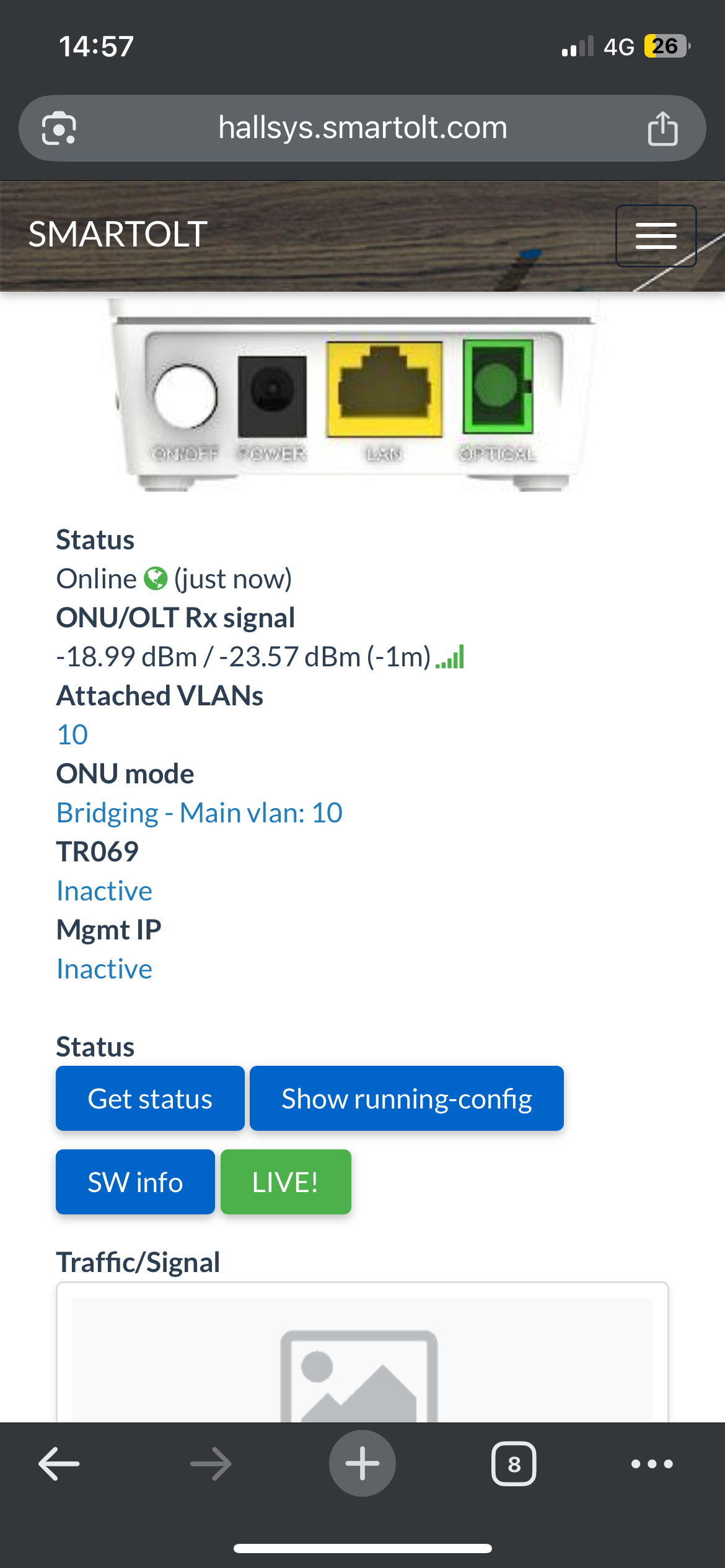The width and height of the screenshot is (725, 1568).
Task: Show running-config
Action: tap(406, 1099)
